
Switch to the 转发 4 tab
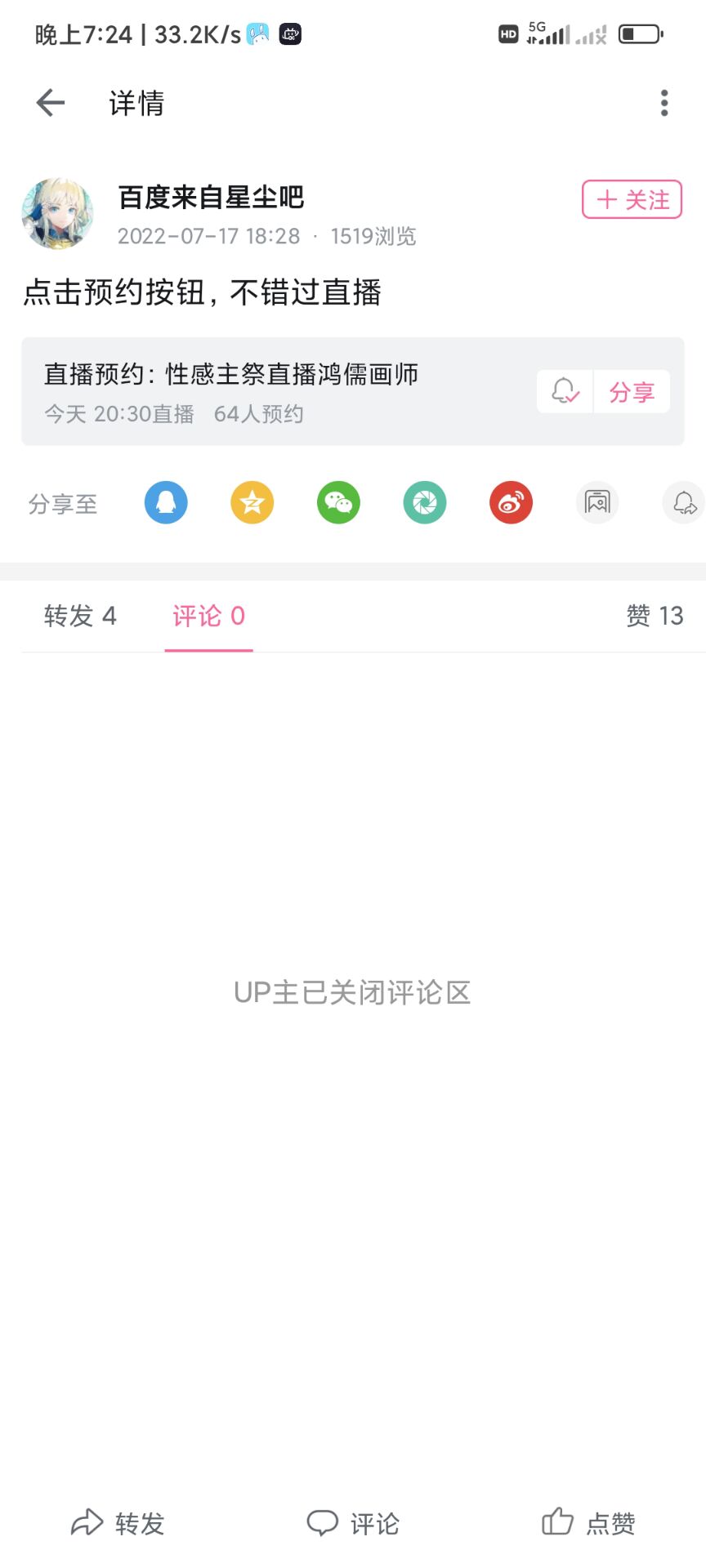[80, 616]
